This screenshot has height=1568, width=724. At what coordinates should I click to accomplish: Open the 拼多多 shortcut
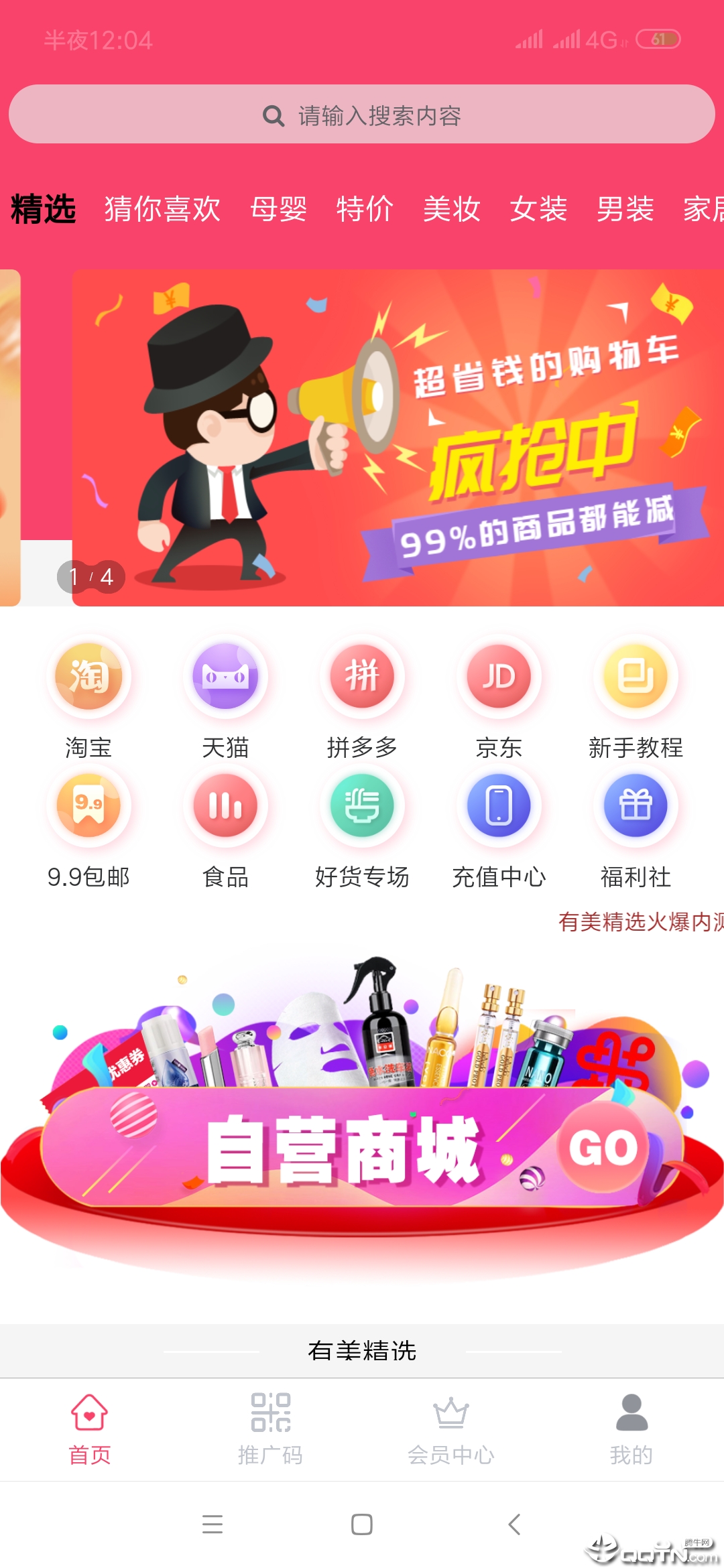(x=362, y=697)
